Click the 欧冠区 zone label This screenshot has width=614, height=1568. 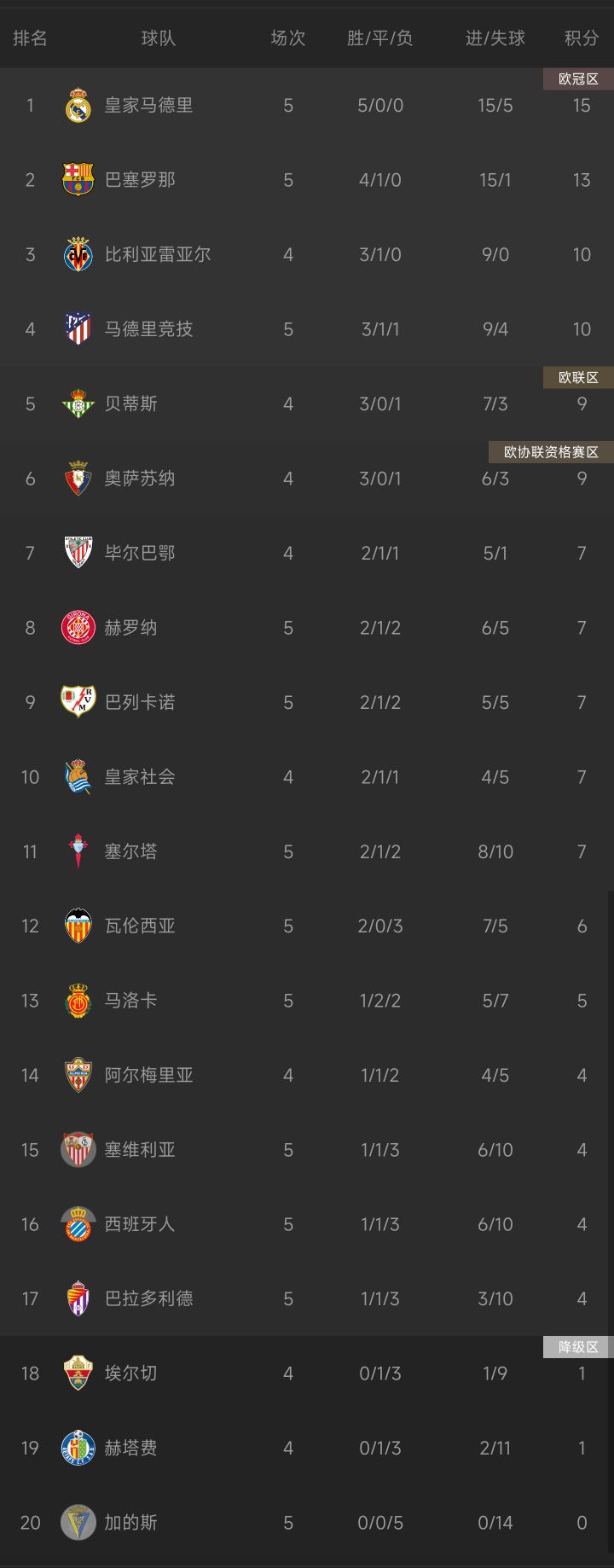click(577, 78)
